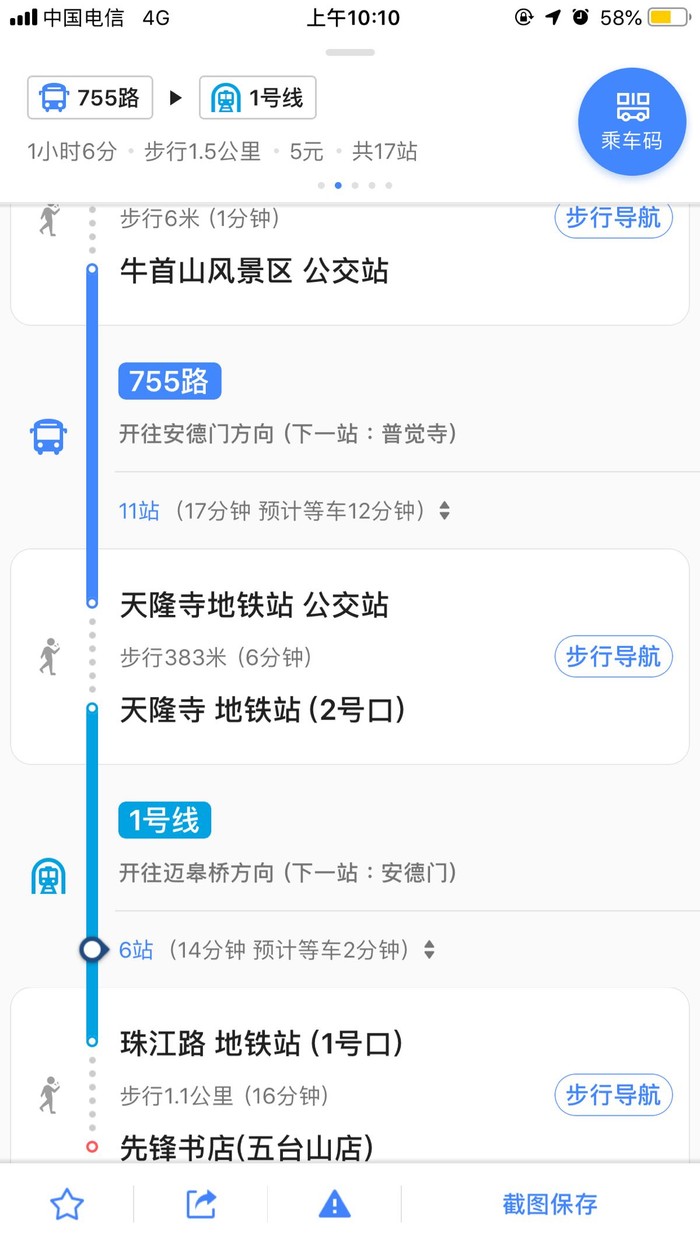Select the 1号线 metro chip
This screenshot has height=1245, width=700.
point(258,98)
